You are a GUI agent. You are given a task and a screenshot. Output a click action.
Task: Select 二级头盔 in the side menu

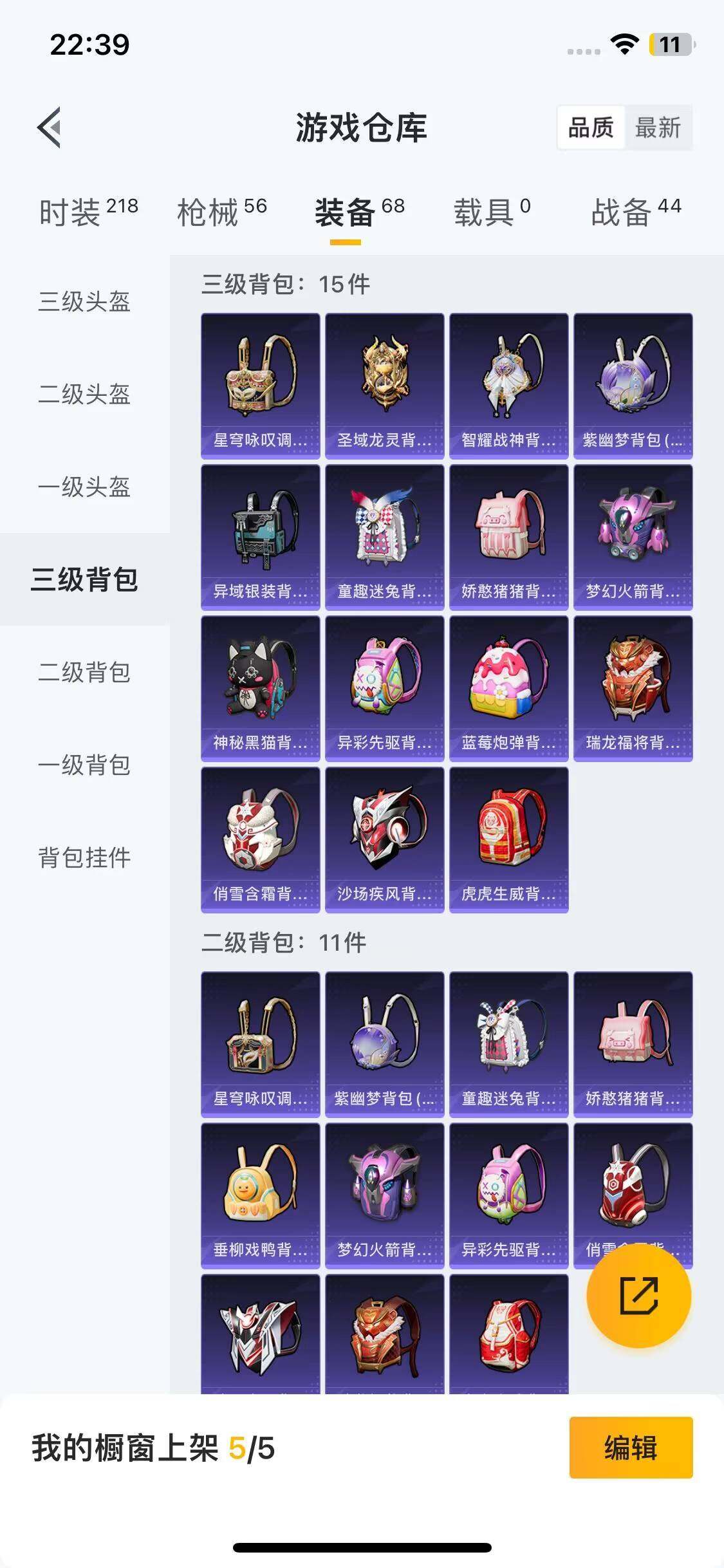84,394
